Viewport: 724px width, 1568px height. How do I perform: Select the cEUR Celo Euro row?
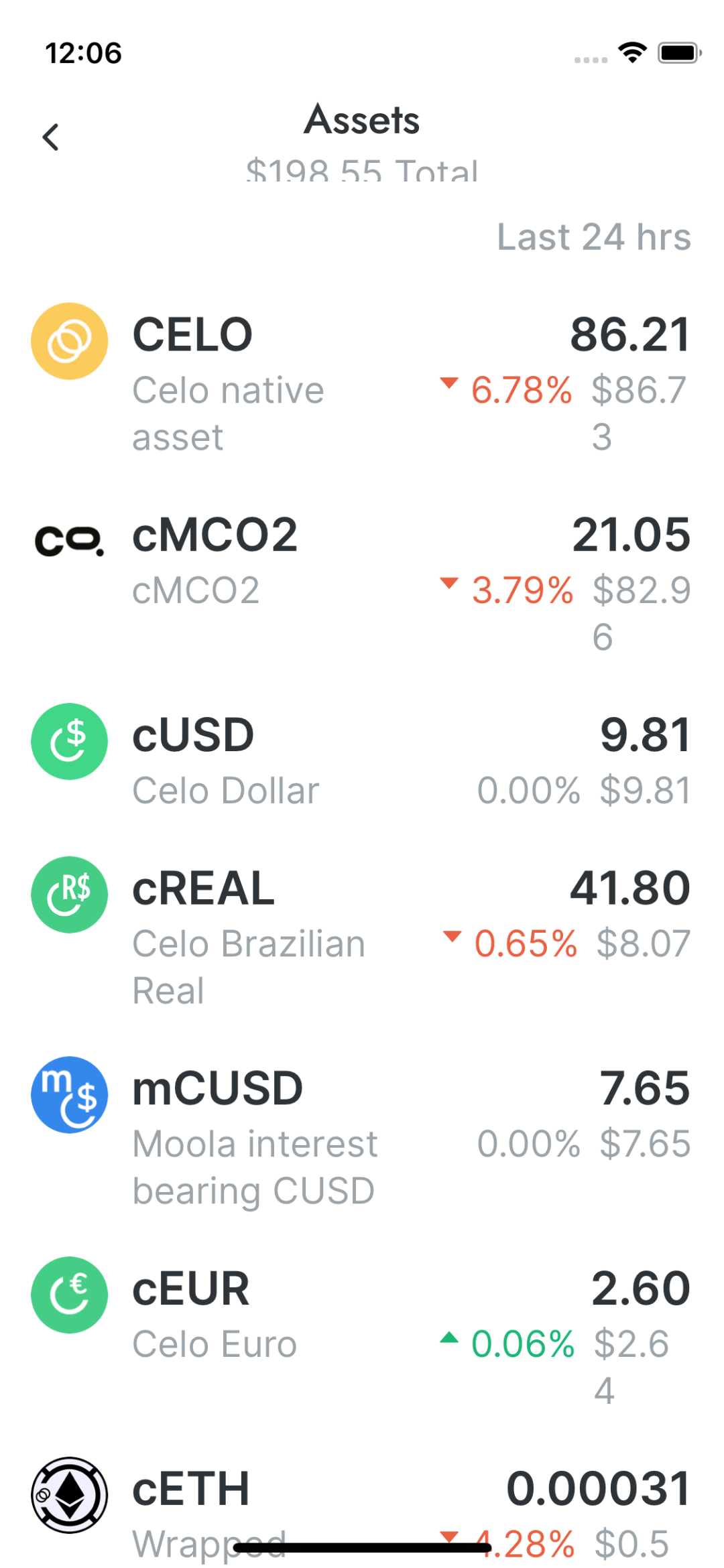[x=362, y=1333]
